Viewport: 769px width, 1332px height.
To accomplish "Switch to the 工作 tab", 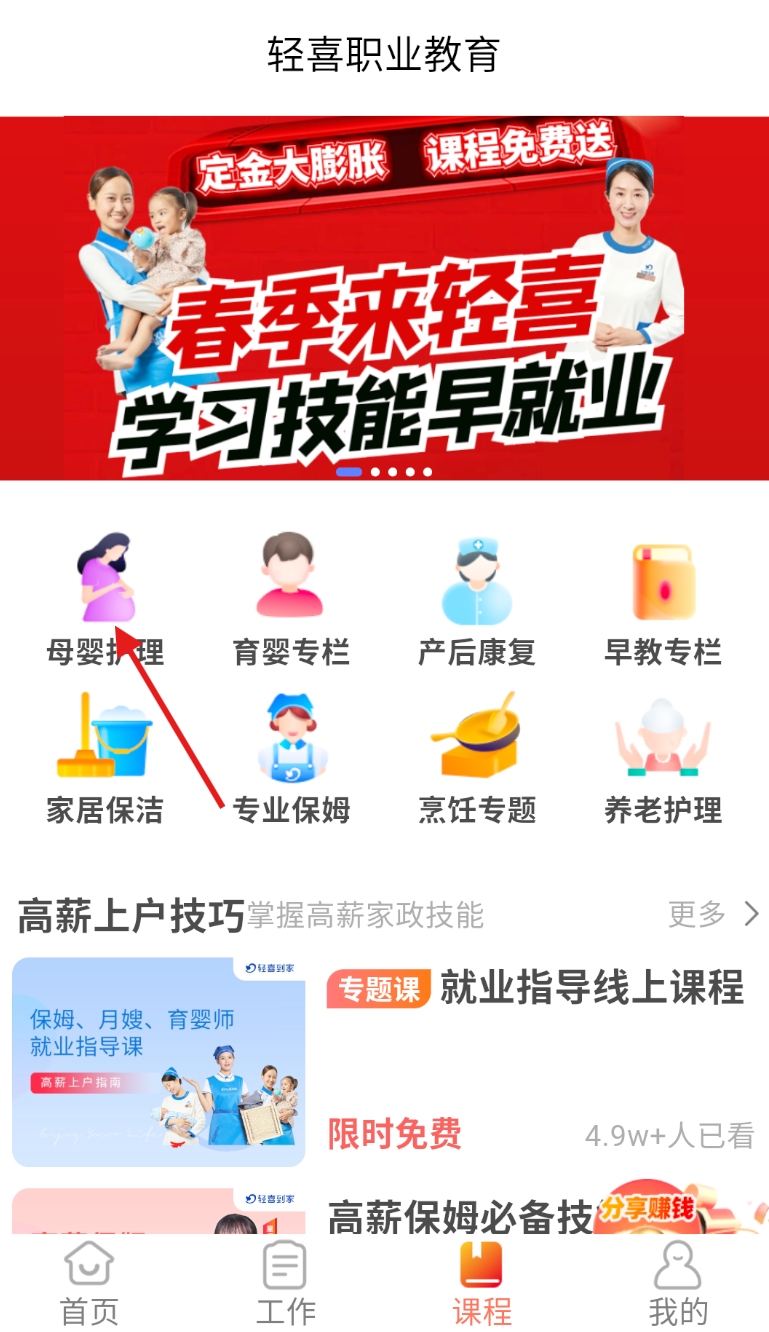I will pos(285,1285).
